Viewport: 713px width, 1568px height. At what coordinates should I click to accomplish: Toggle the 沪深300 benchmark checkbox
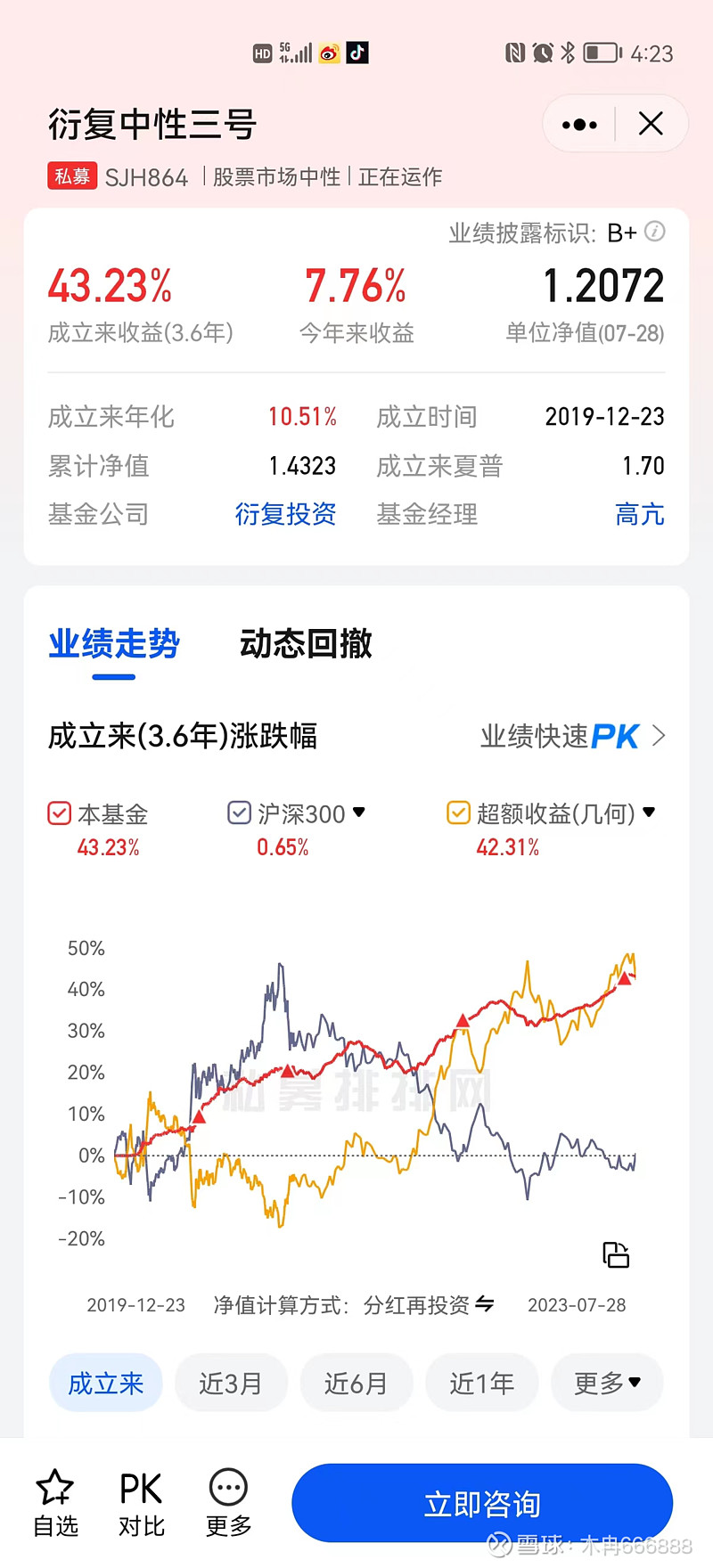coord(239,813)
